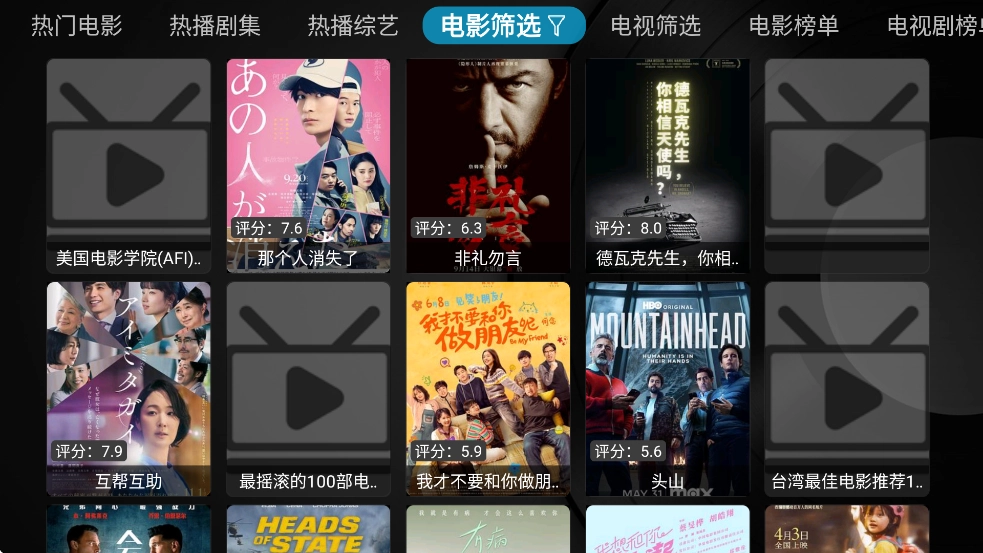Screen dimensions: 983x553
Task: Go to the 电视筛选 tab
Action: point(656,25)
